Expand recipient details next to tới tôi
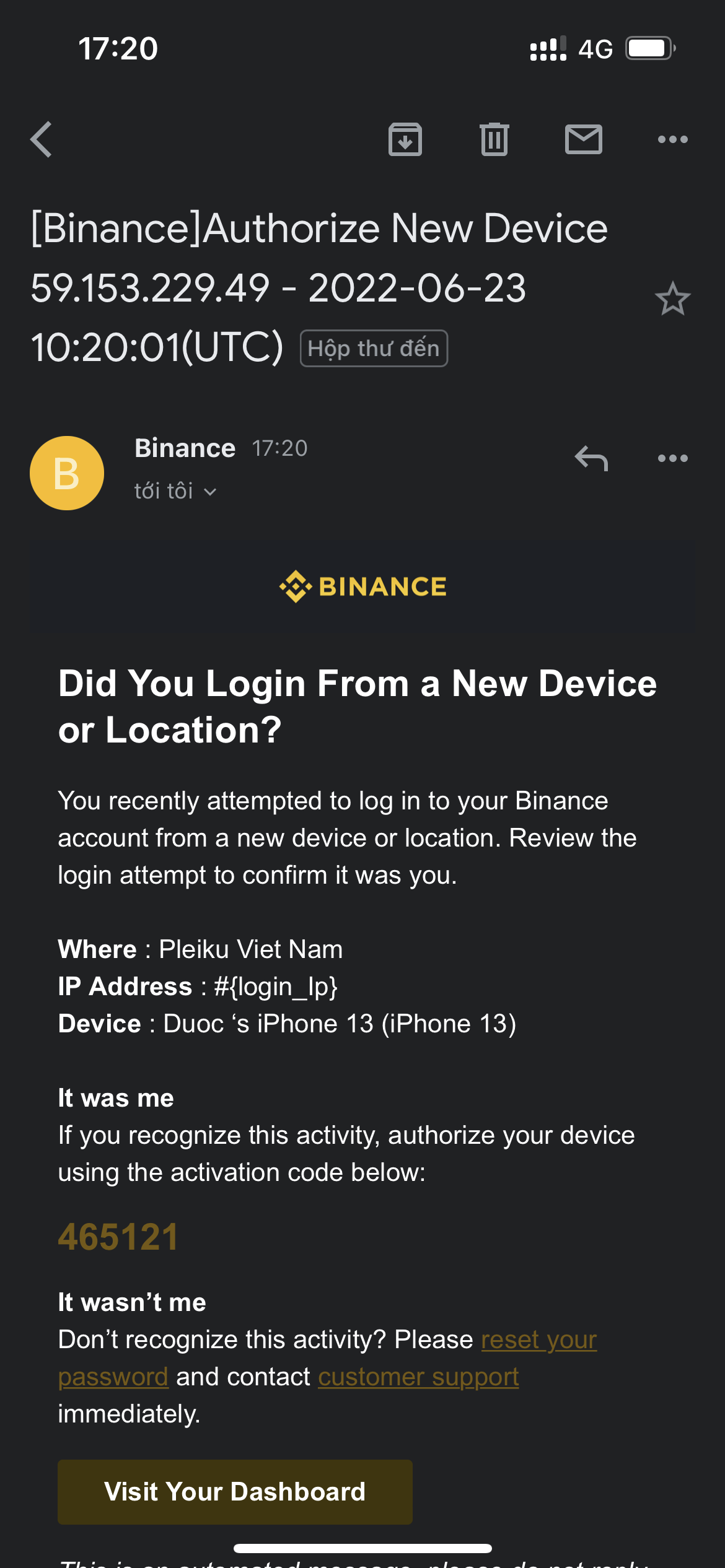The width and height of the screenshot is (725, 1568). (210, 492)
